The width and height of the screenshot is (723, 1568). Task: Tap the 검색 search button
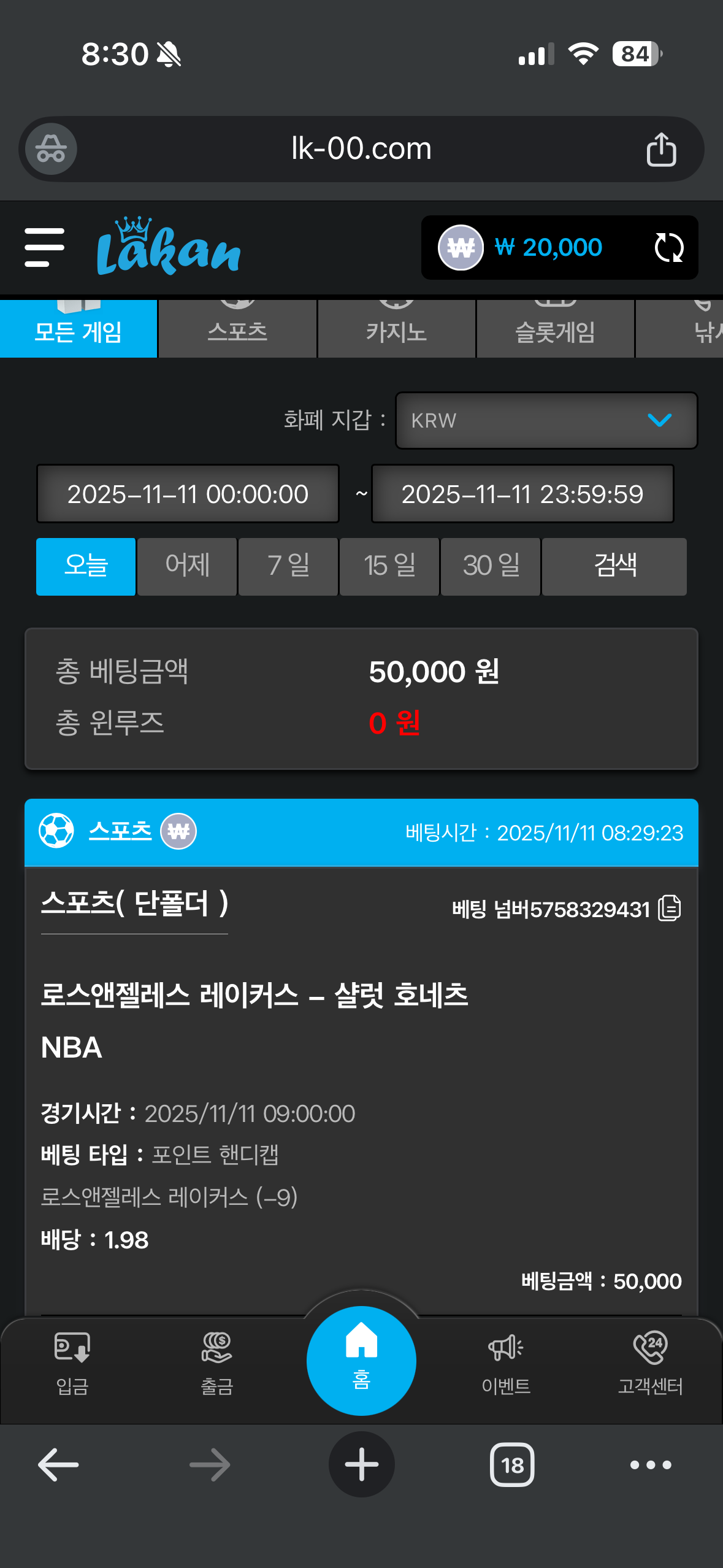614,566
